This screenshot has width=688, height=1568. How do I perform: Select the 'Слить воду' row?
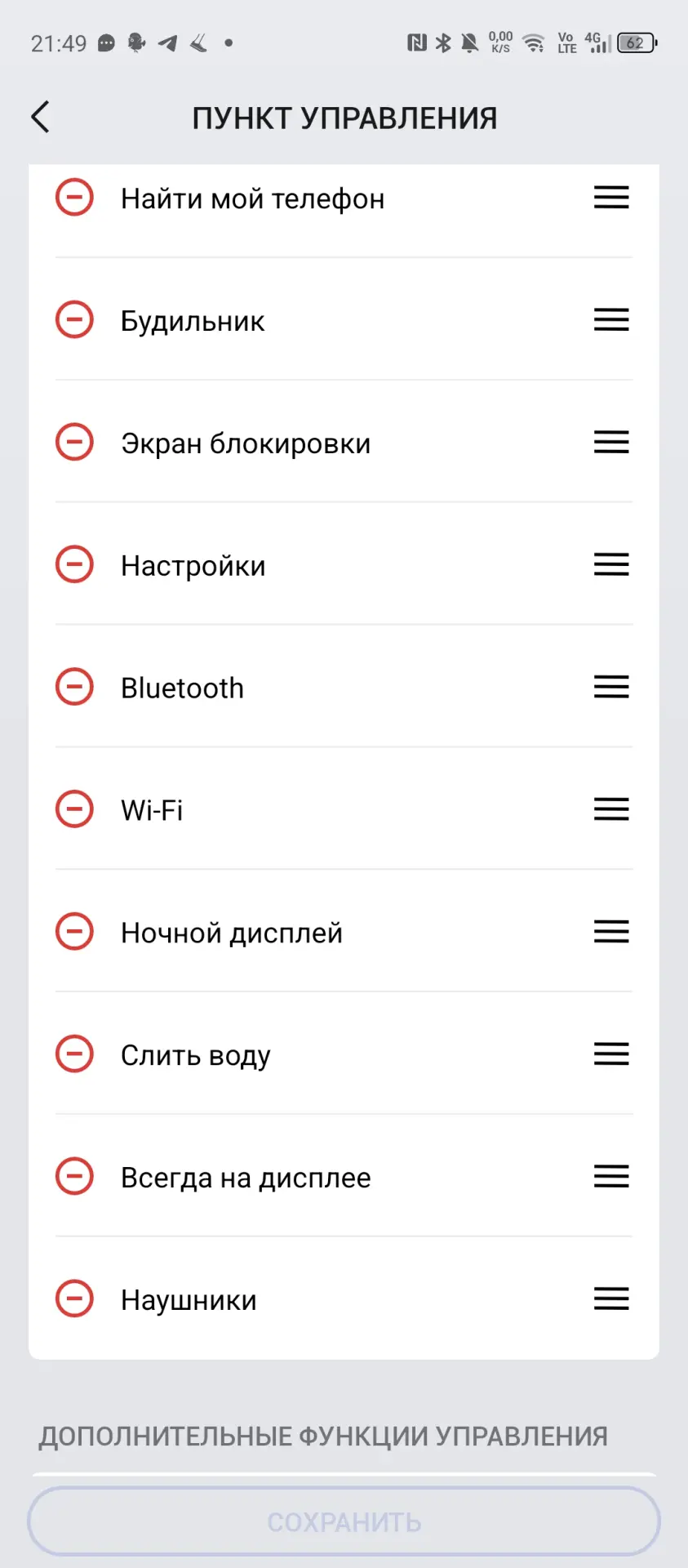326,1054
